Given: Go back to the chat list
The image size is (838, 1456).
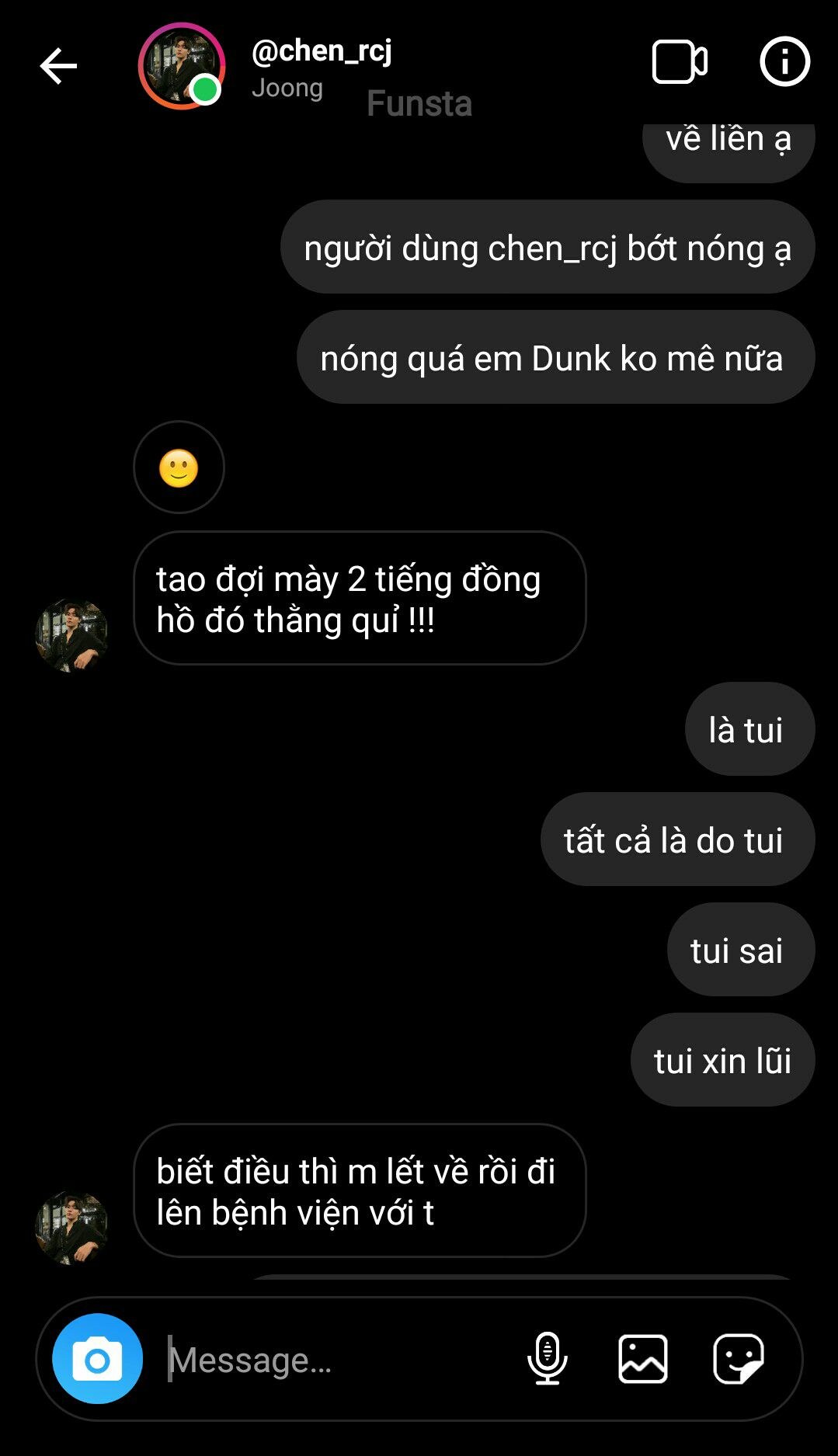Looking at the screenshot, I should point(58,66).
